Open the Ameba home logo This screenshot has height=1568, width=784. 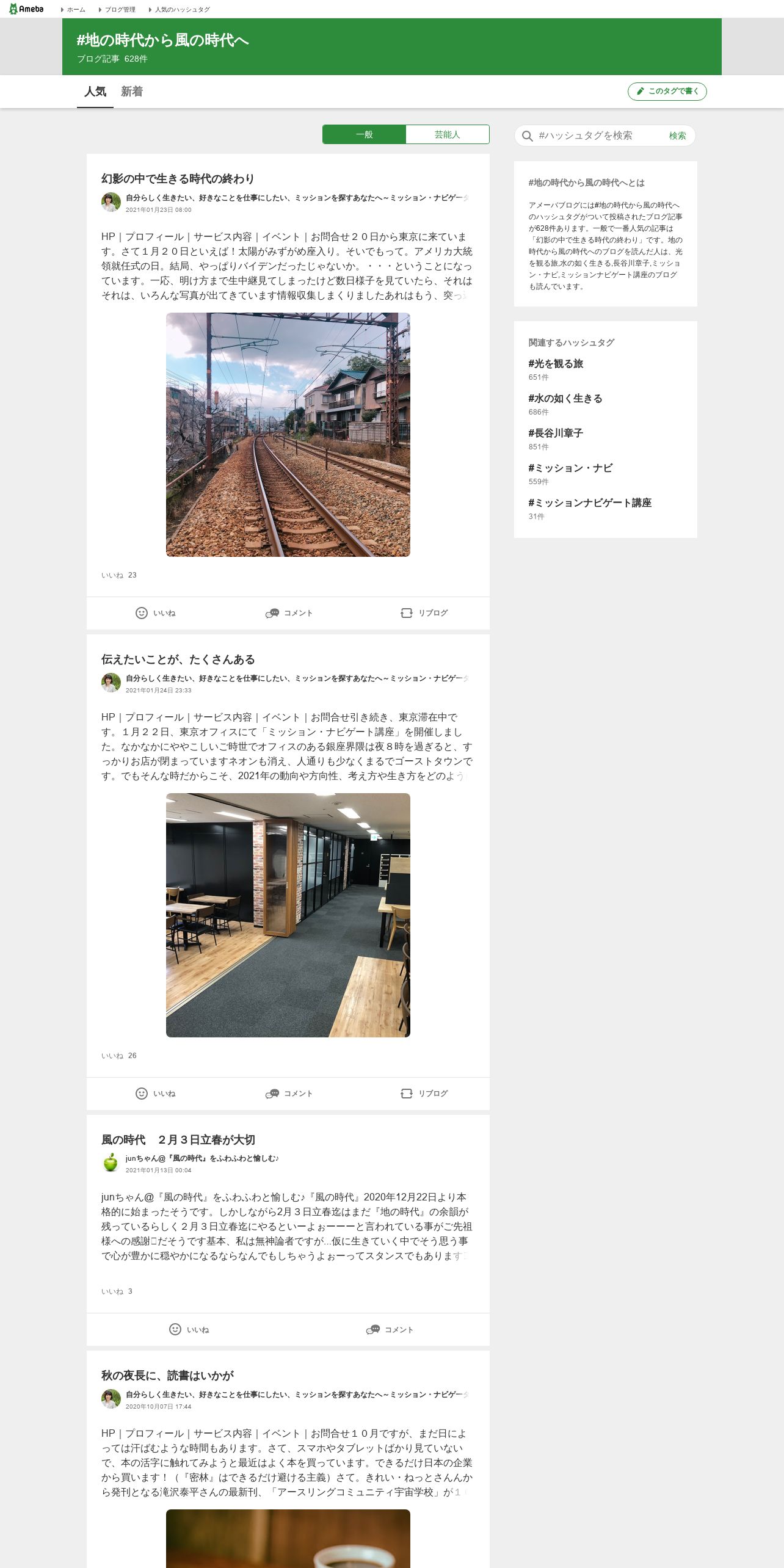(26, 9)
